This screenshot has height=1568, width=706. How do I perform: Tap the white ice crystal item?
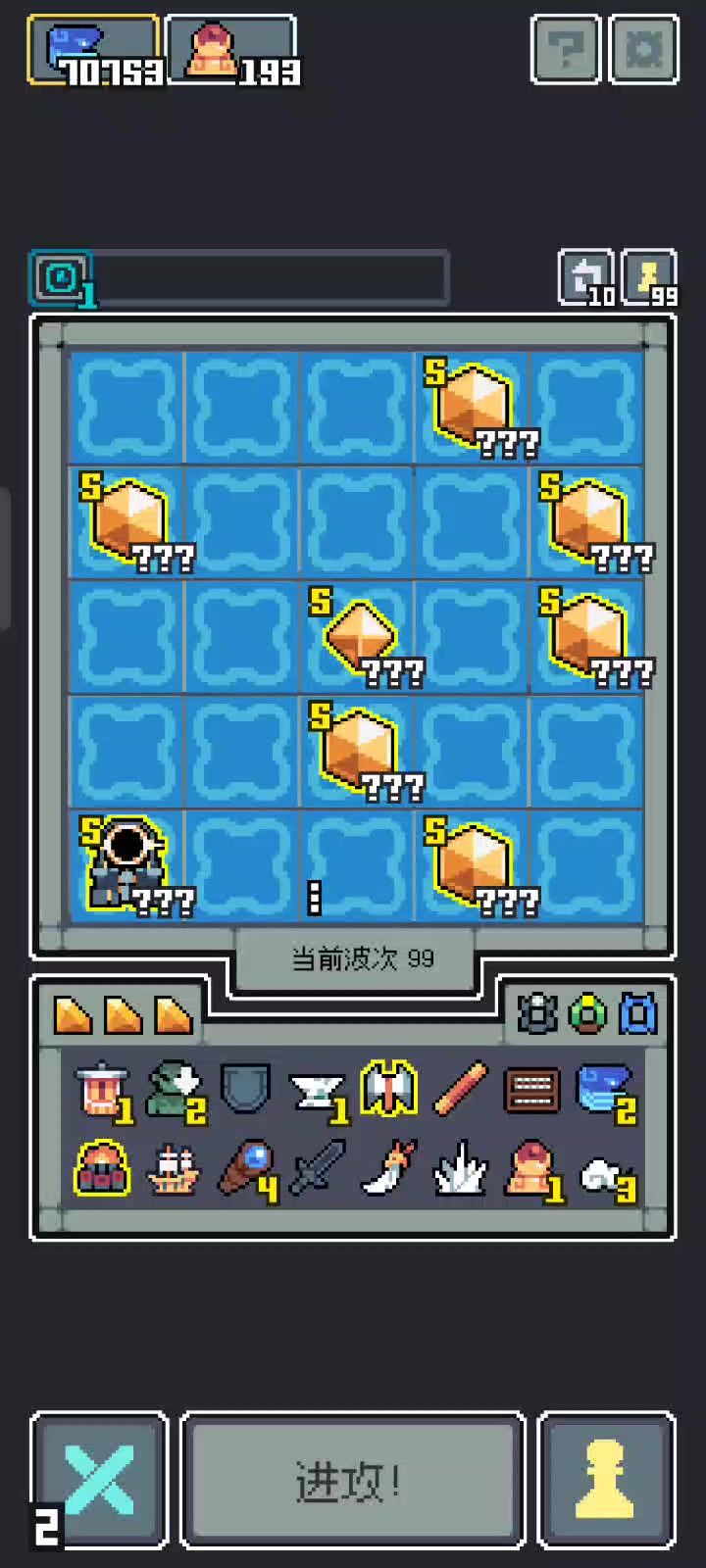pos(461,1168)
